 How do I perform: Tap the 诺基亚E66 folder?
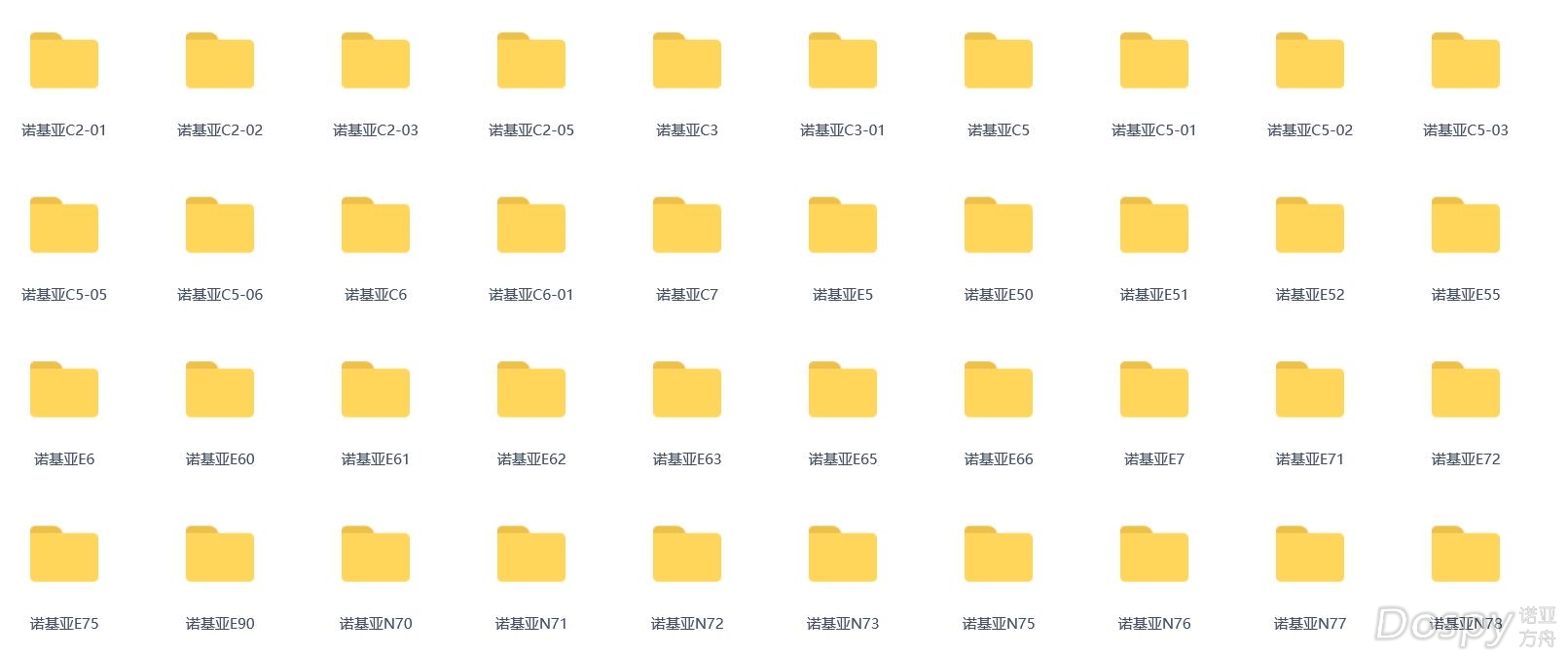coord(999,390)
